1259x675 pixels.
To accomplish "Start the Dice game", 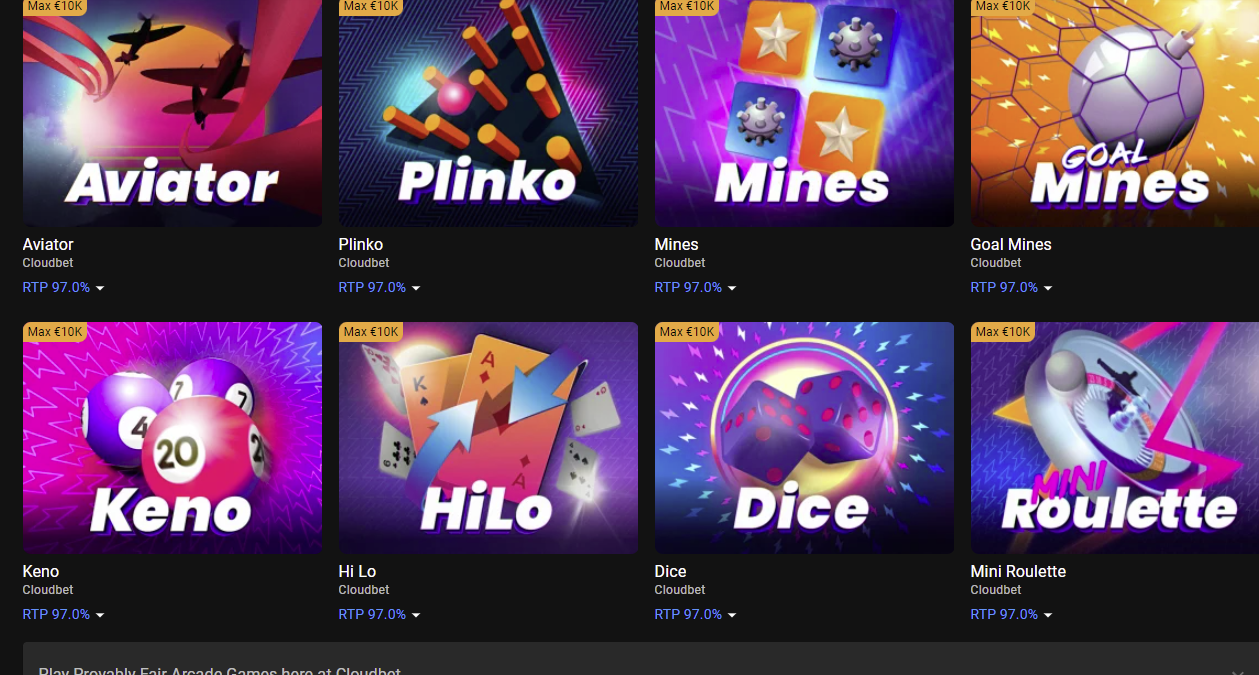I will tap(804, 438).
